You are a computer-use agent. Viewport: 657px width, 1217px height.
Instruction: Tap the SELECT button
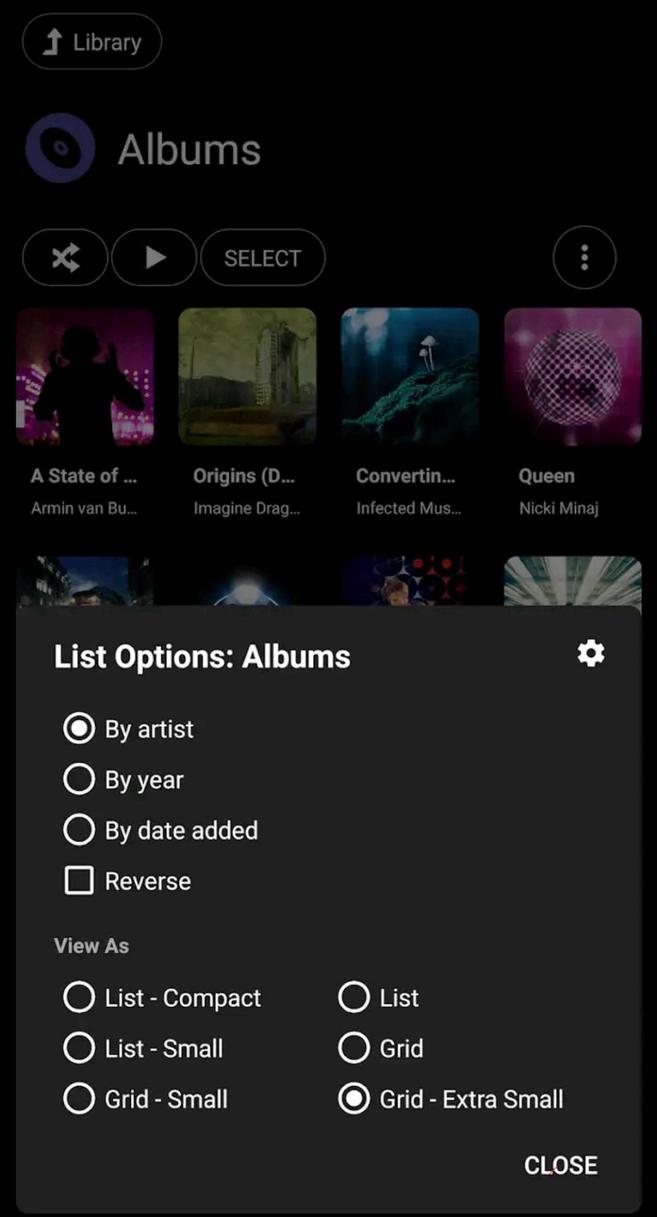point(262,258)
